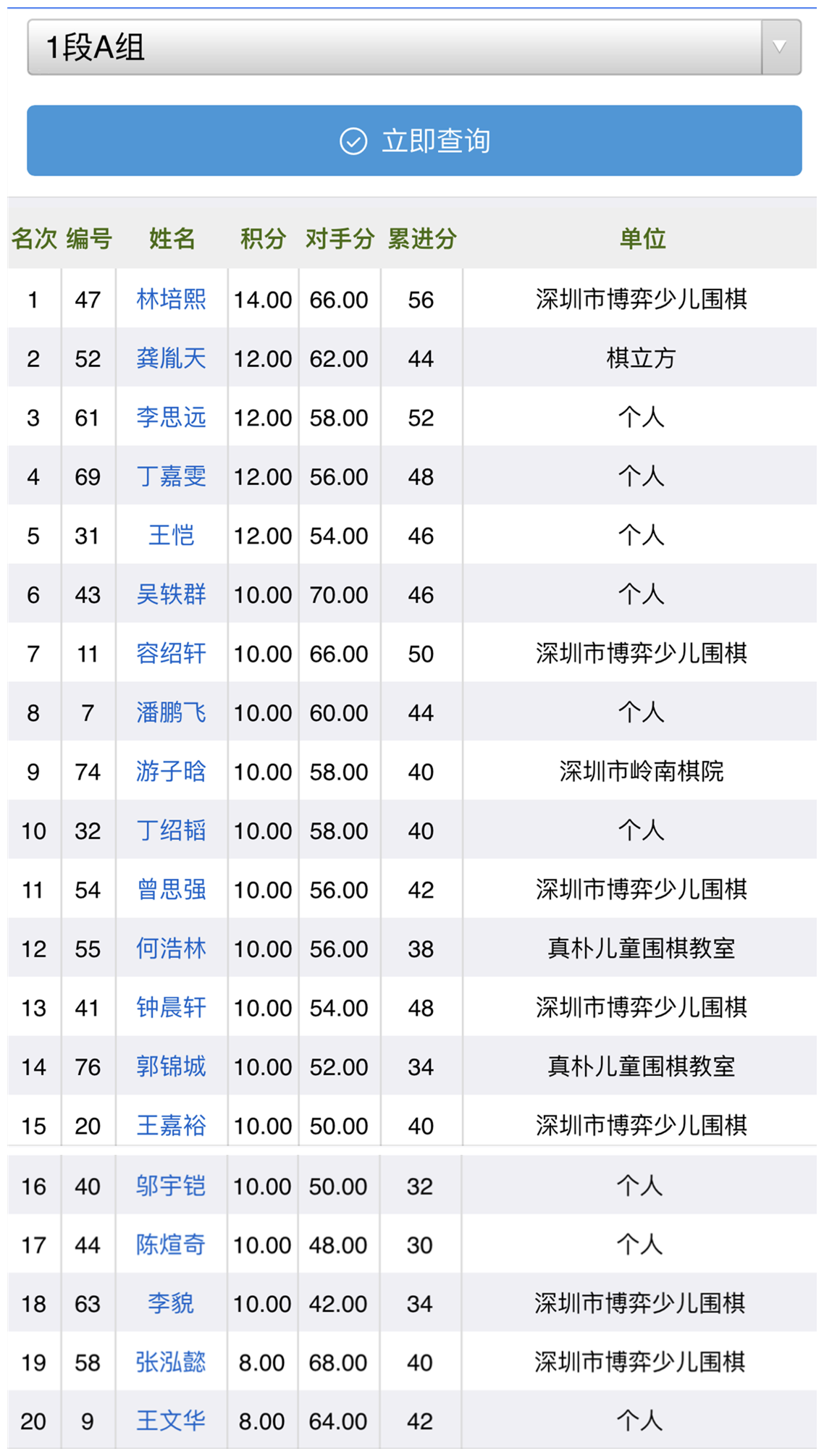
Task: Select the 王文华 link at bottom
Action: click(x=171, y=1421)
